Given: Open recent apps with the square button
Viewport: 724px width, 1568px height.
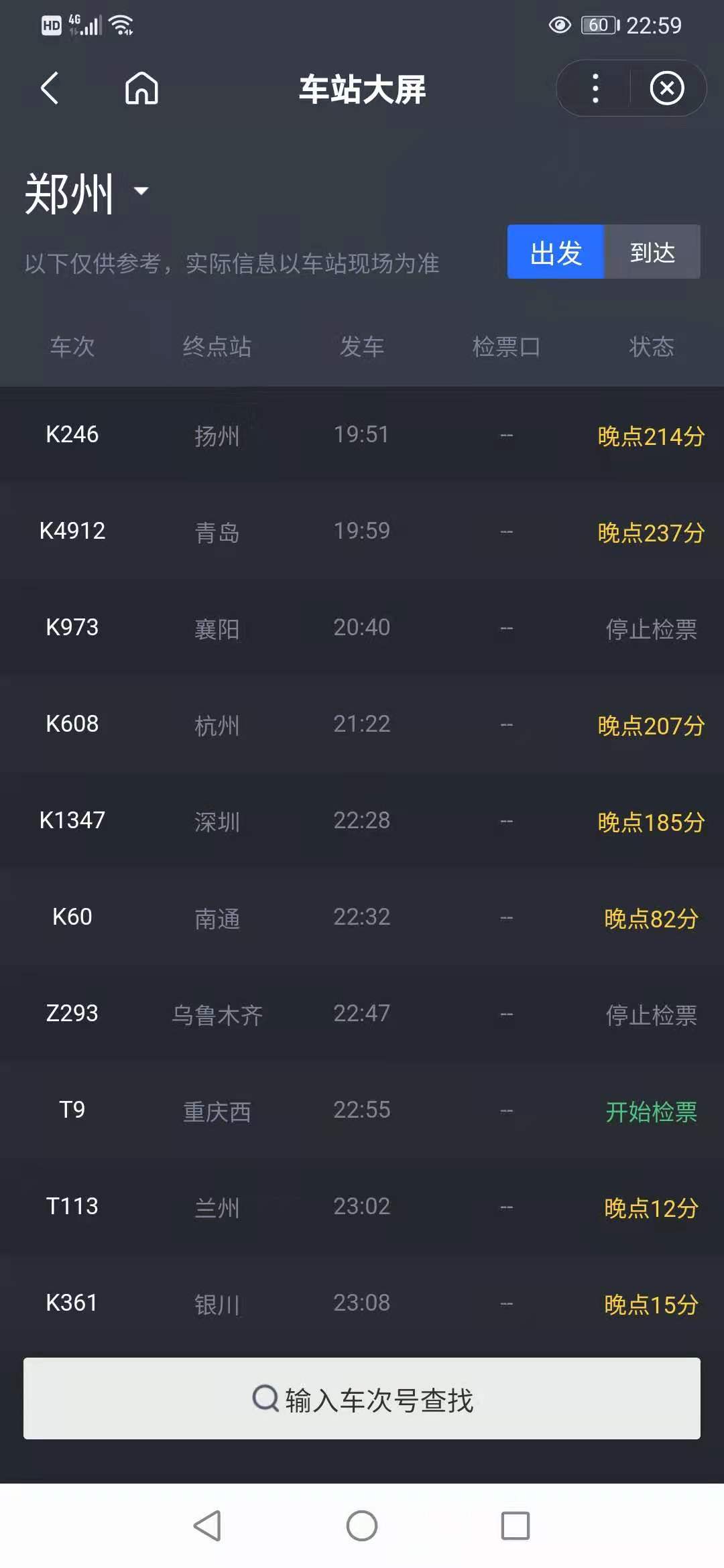Looking at the screenshot, I should pyautogui.click(x=515, y=1526).
